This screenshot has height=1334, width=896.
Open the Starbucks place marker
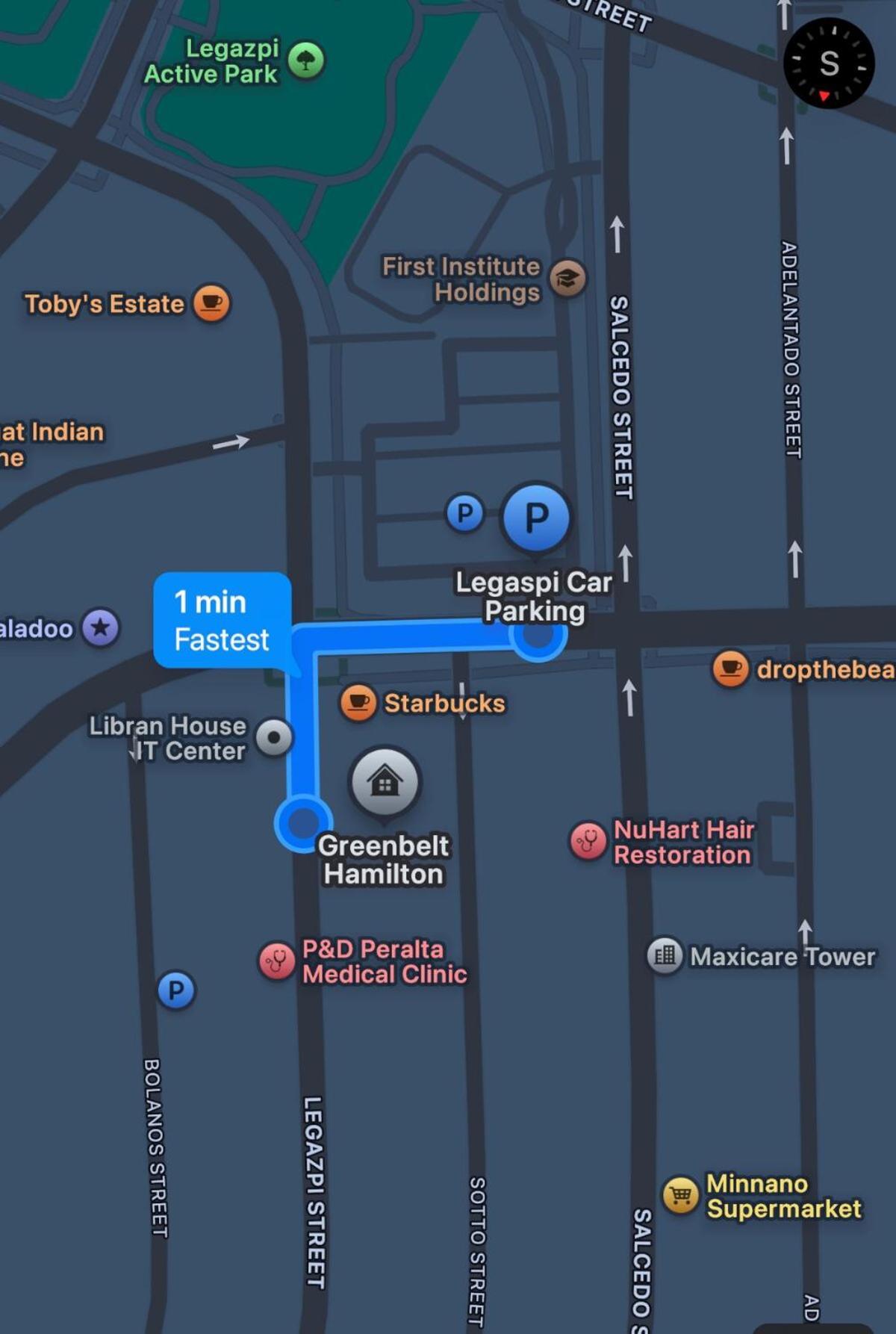[358, 703]
